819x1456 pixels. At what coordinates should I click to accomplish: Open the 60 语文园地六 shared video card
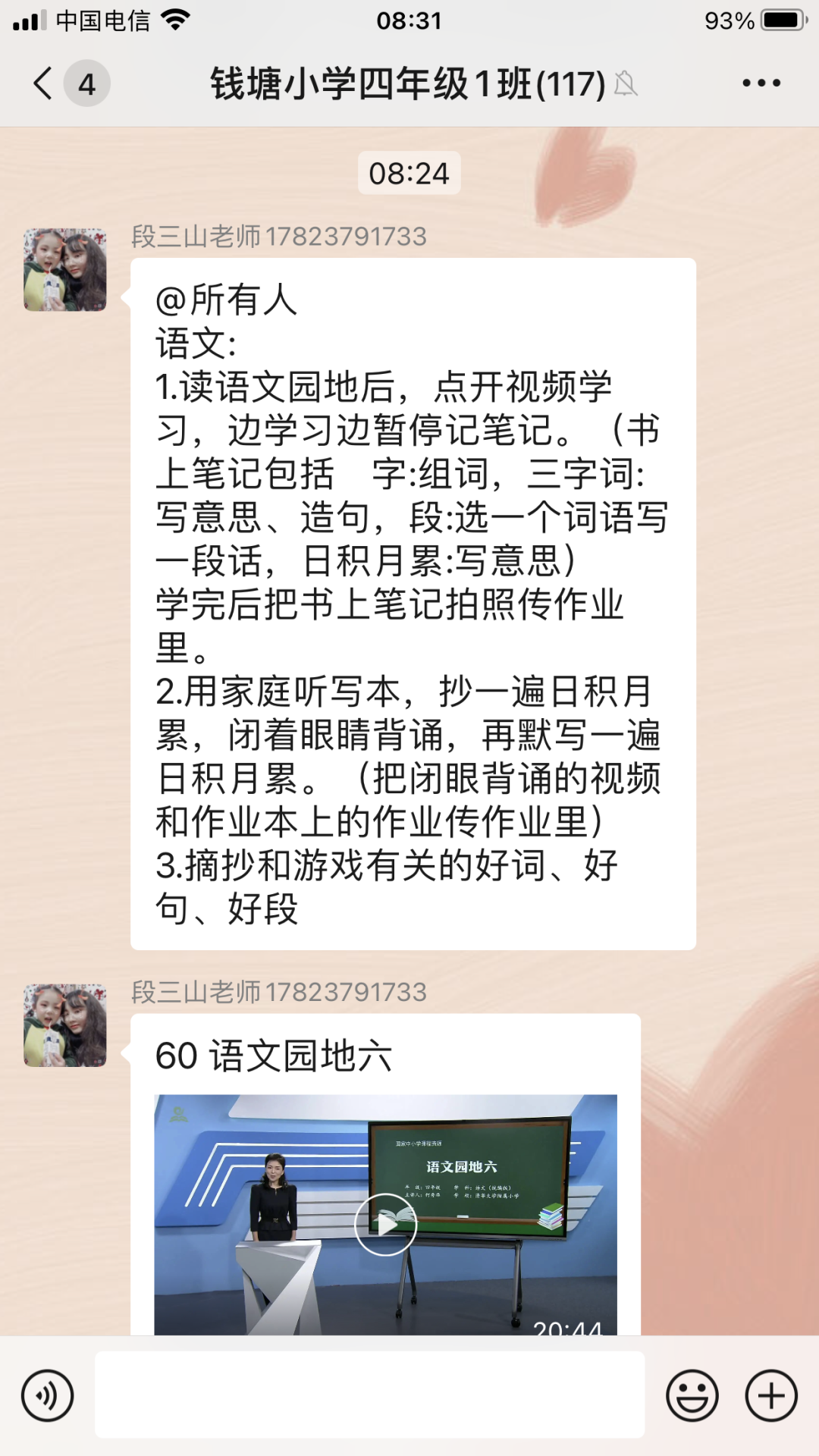[x=385, y=1175]
